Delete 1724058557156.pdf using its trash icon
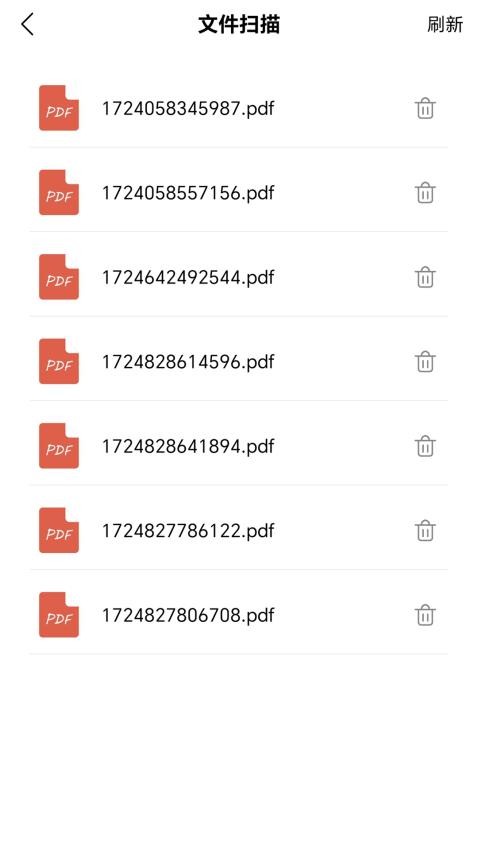The height and width of the screenshot is (850, 478). tap(425, 192)
